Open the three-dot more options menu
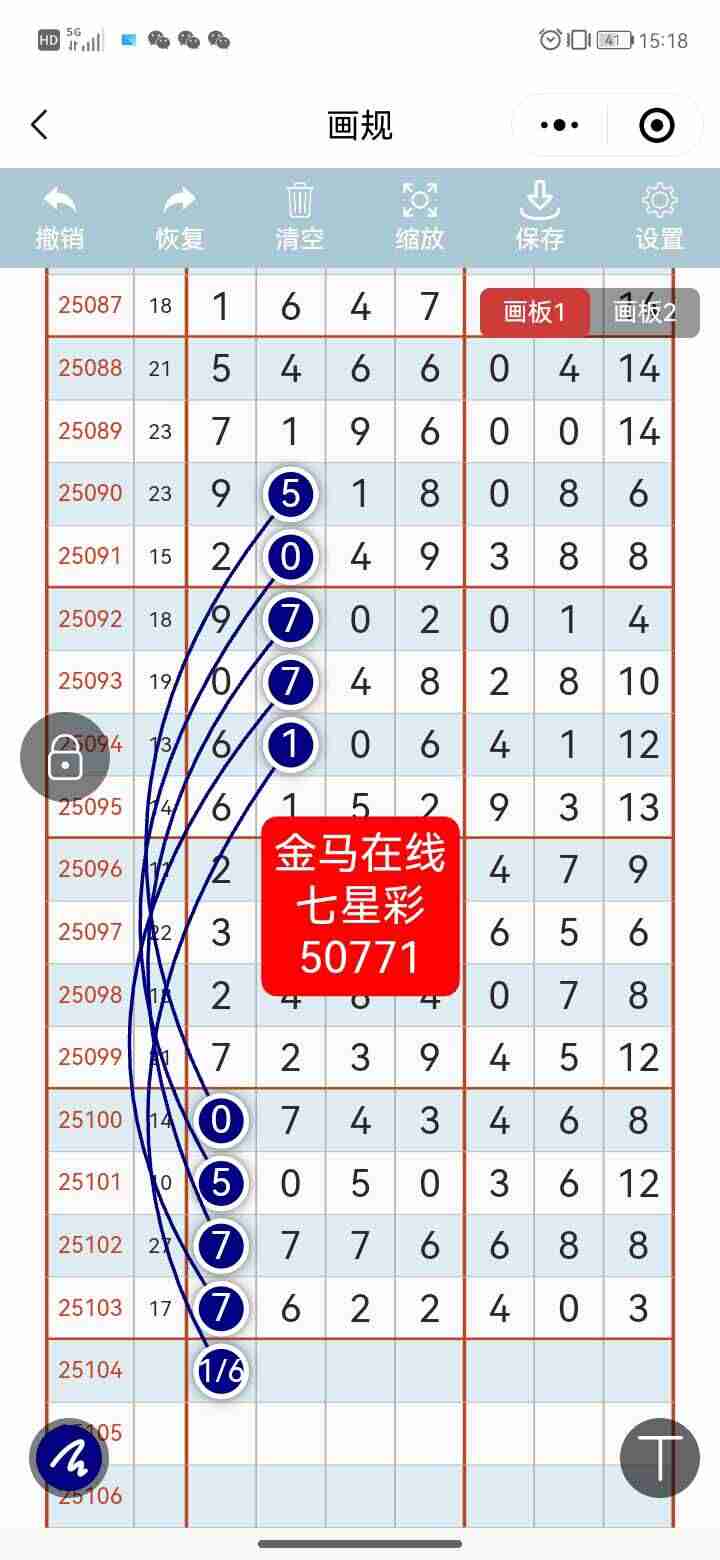 pos(557,124)
